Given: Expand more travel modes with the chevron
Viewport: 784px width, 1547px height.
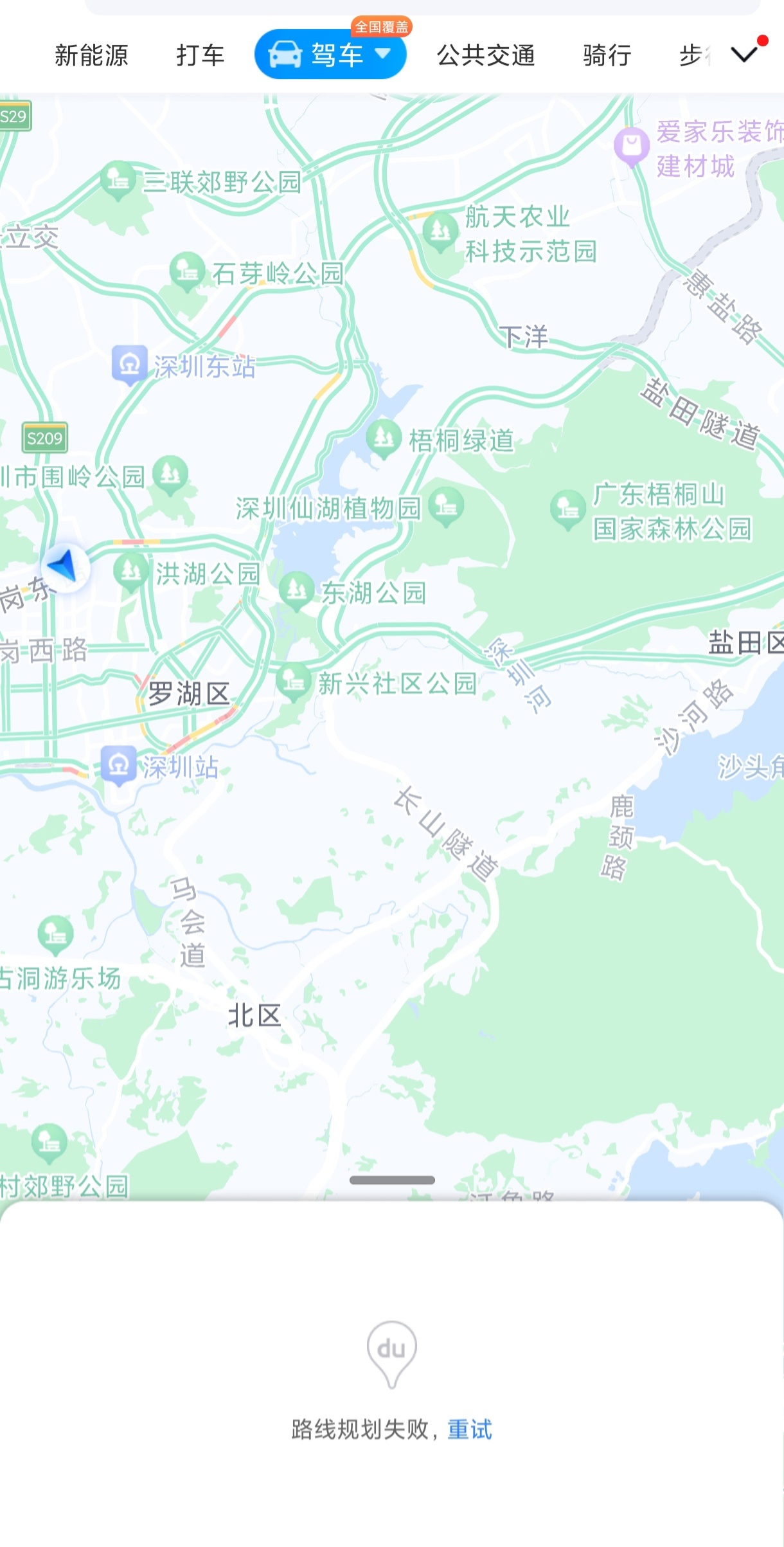Looking at the screenshot, I should pos(745,54).
